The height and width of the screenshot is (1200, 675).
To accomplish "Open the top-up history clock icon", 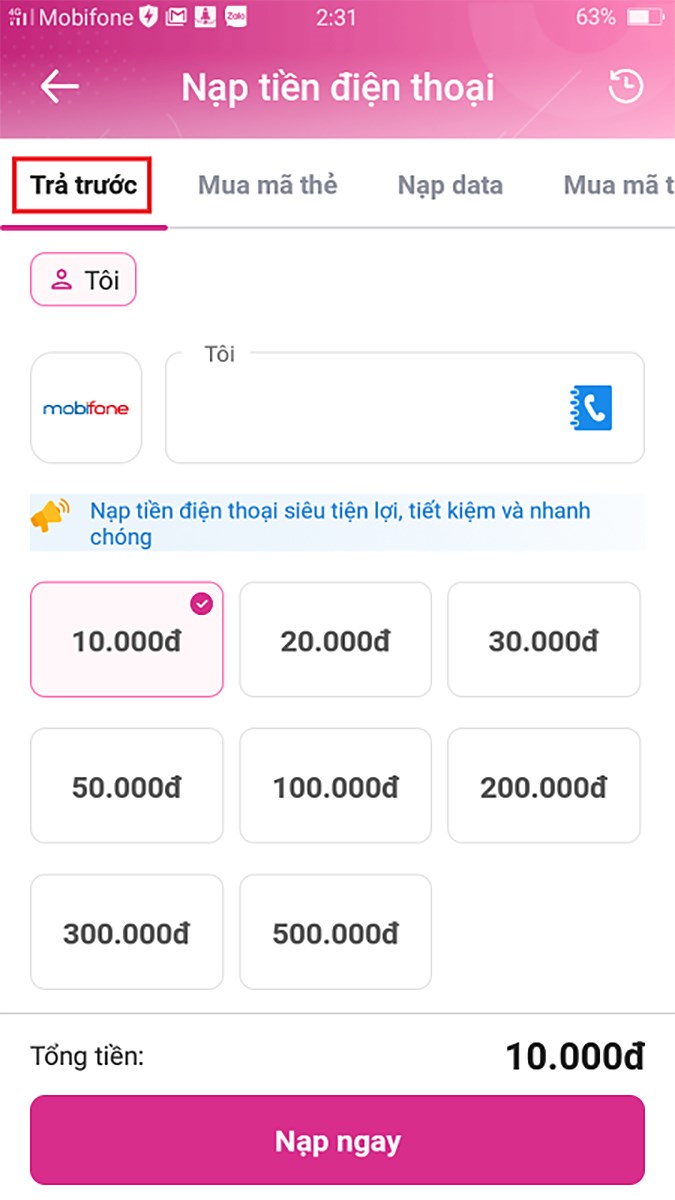I will click(x=625, y=87).
